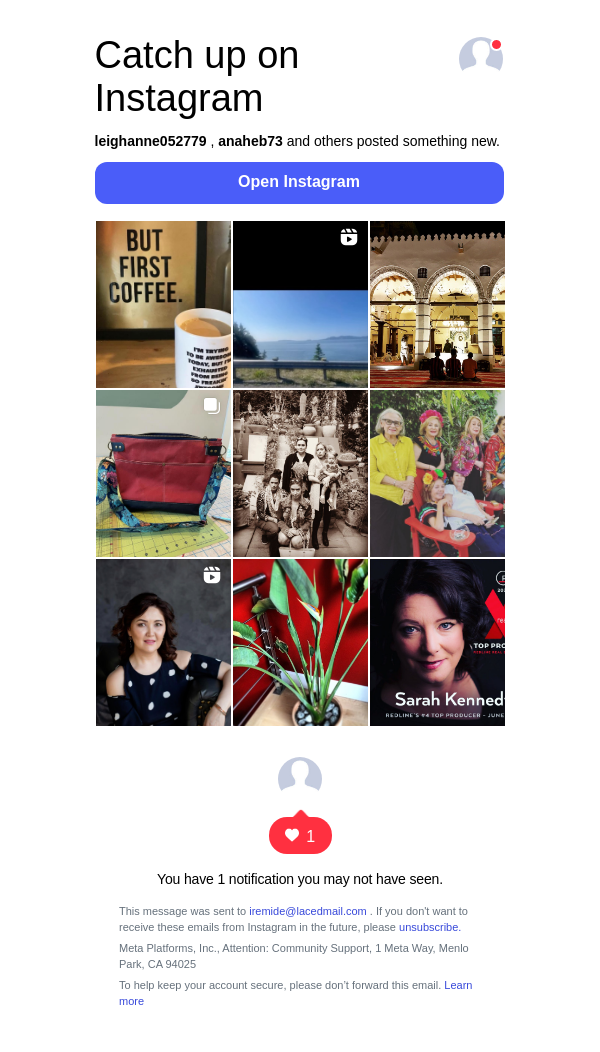This screenshot has width=600, height=1052.
Task: Open the 'But First Coffee' post
Action: tap(163, 304)
